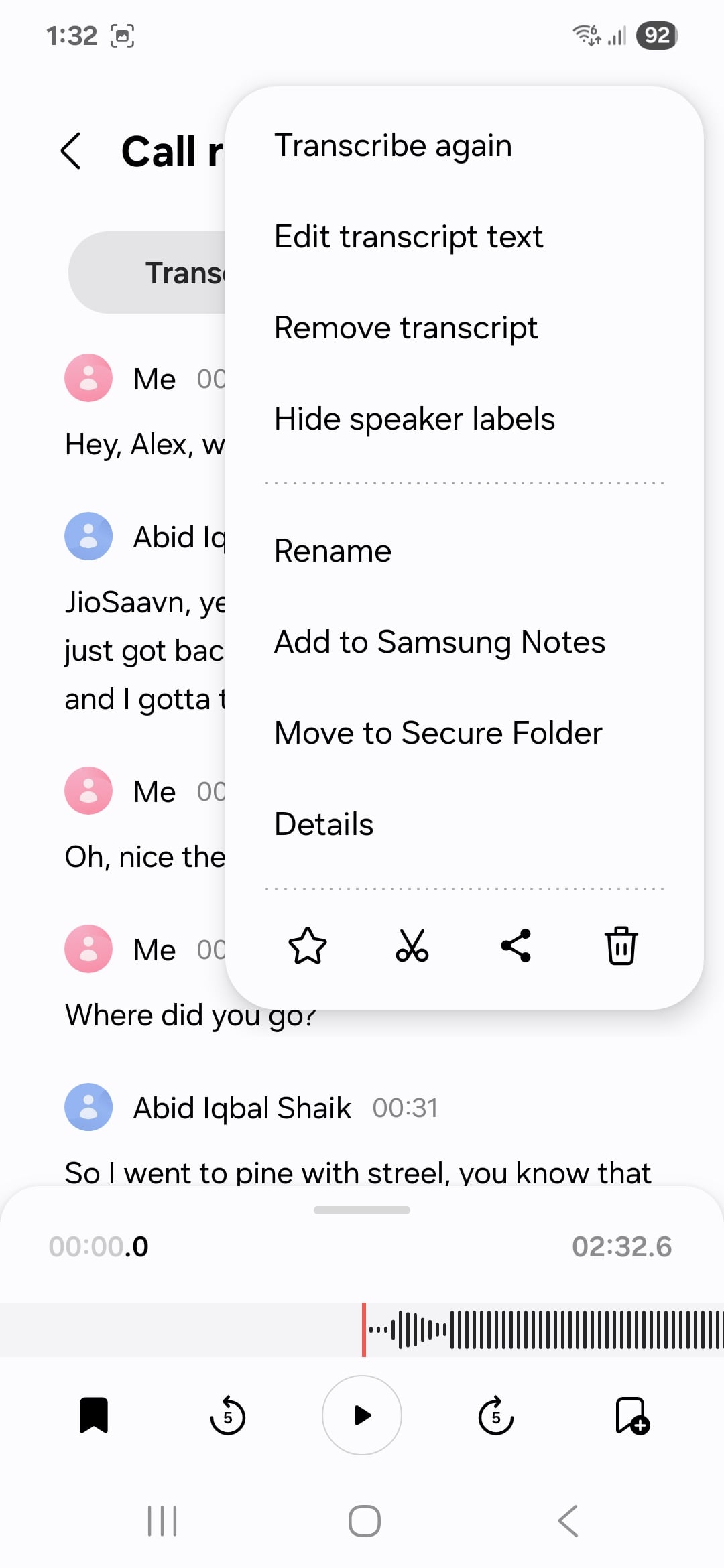Share this recording
This screenshot has height=1568, width=724.
516,945
